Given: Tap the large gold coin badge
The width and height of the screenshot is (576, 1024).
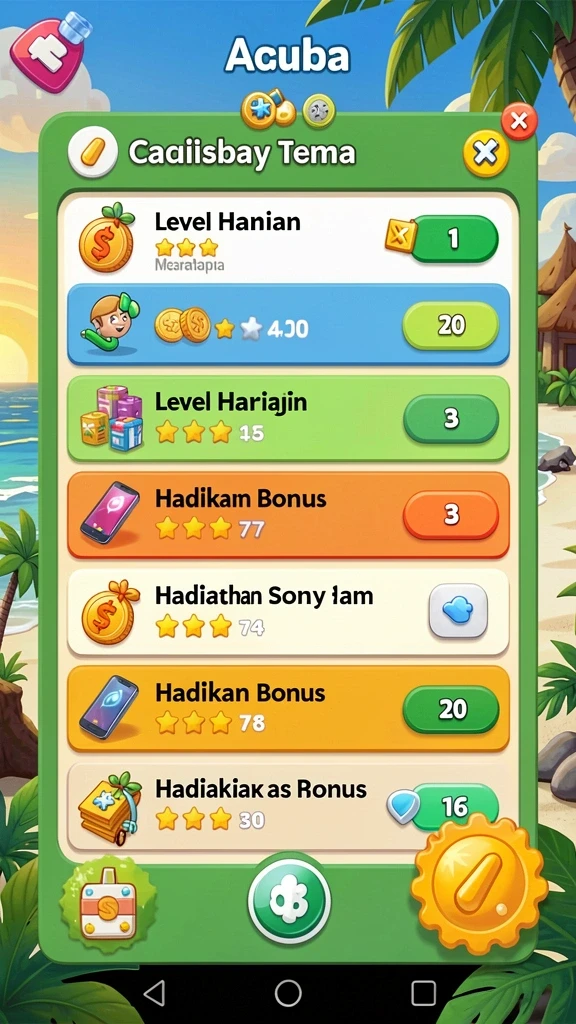Looking at the screenshot, I should [479, 884].
